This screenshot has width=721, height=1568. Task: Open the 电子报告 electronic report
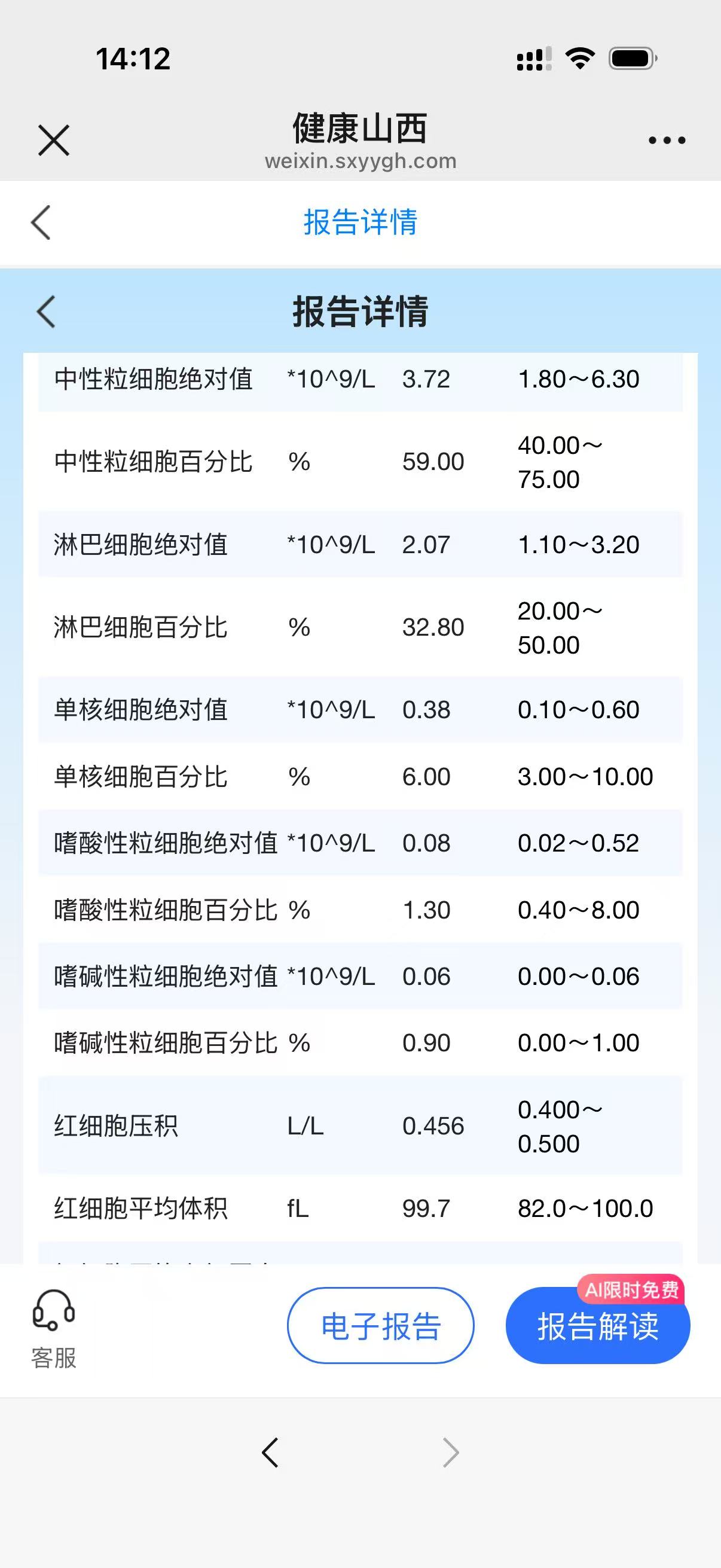click(x=380, y=1326)
